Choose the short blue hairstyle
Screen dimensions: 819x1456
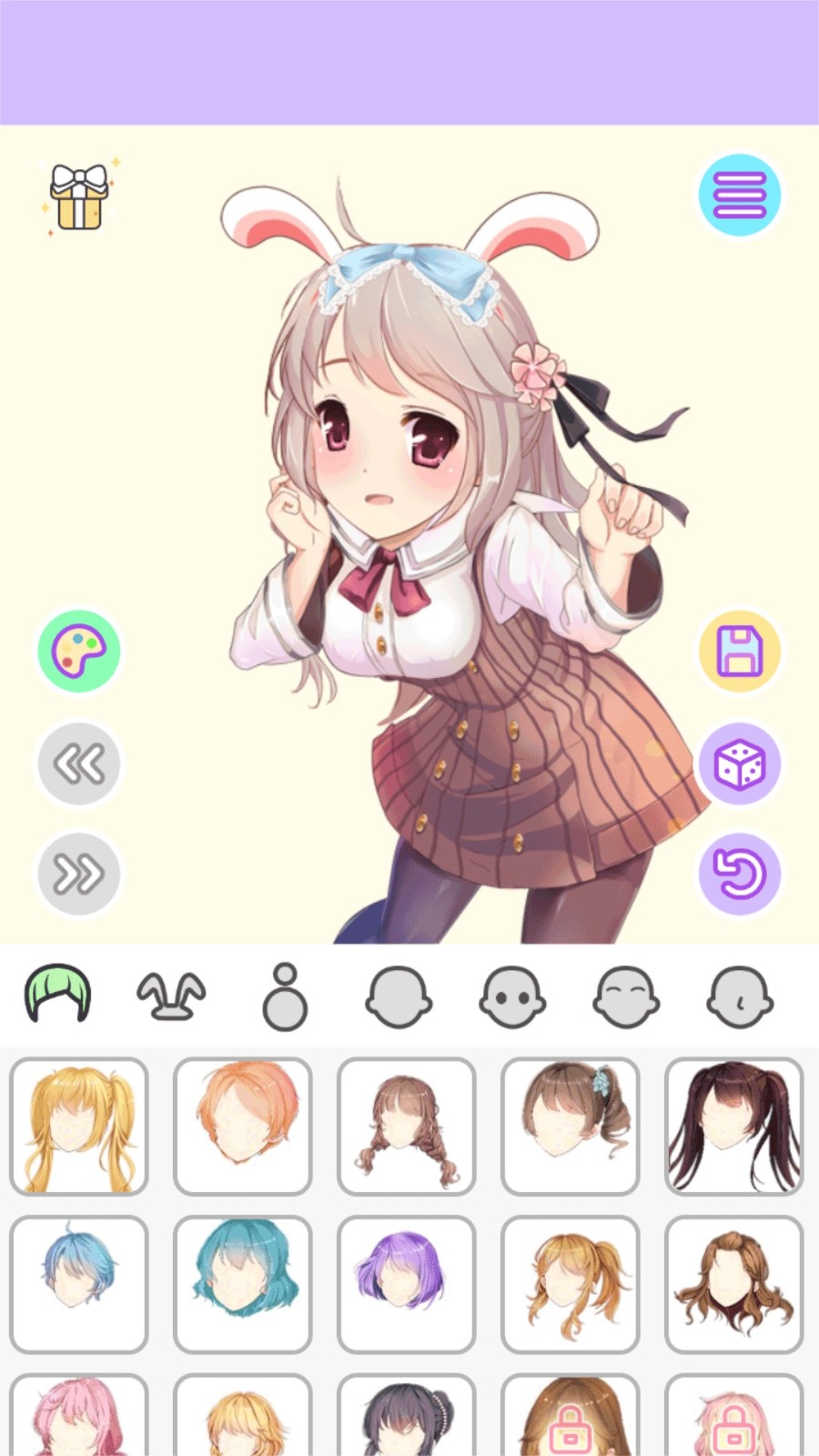point(79,1283)
